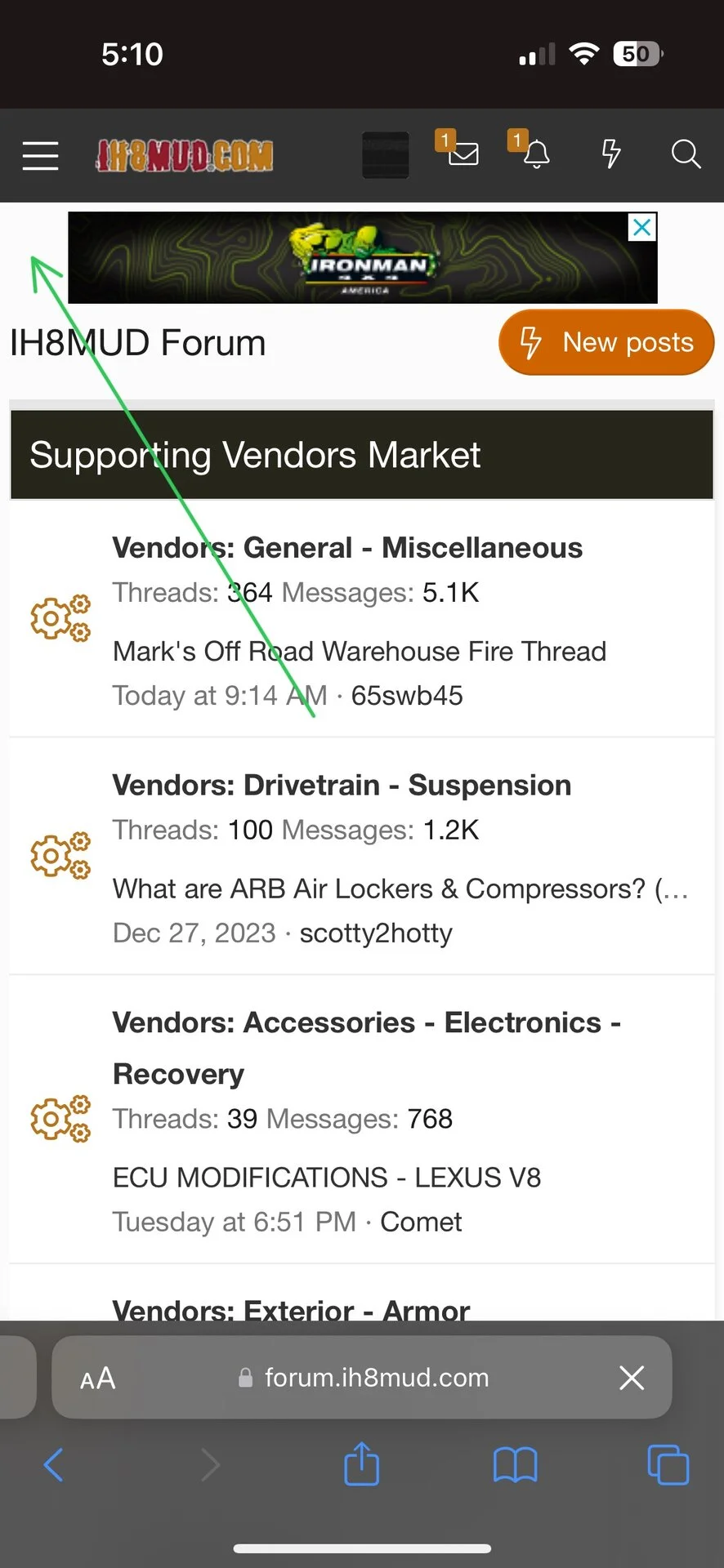Open Vendors: General - Miscellaneous forum
The image size is (724, 1568).
347,547
